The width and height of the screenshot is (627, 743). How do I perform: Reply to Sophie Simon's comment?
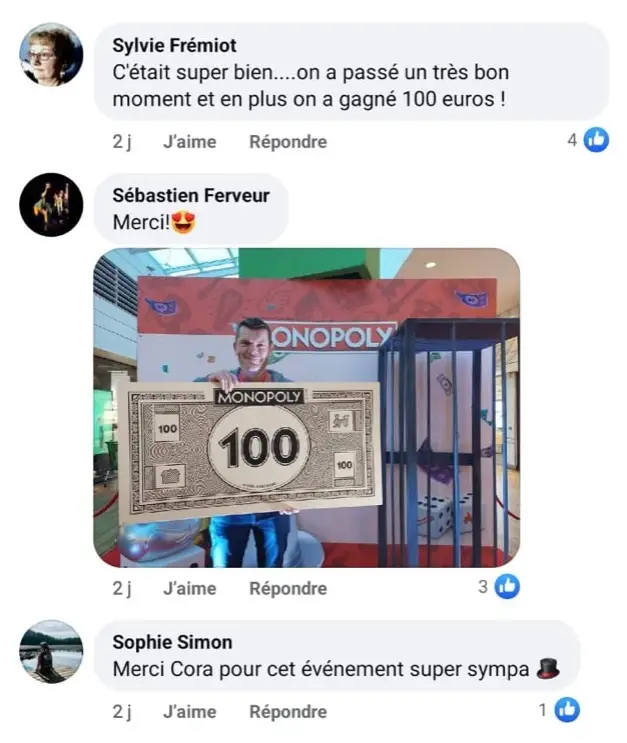click(288, 712)
